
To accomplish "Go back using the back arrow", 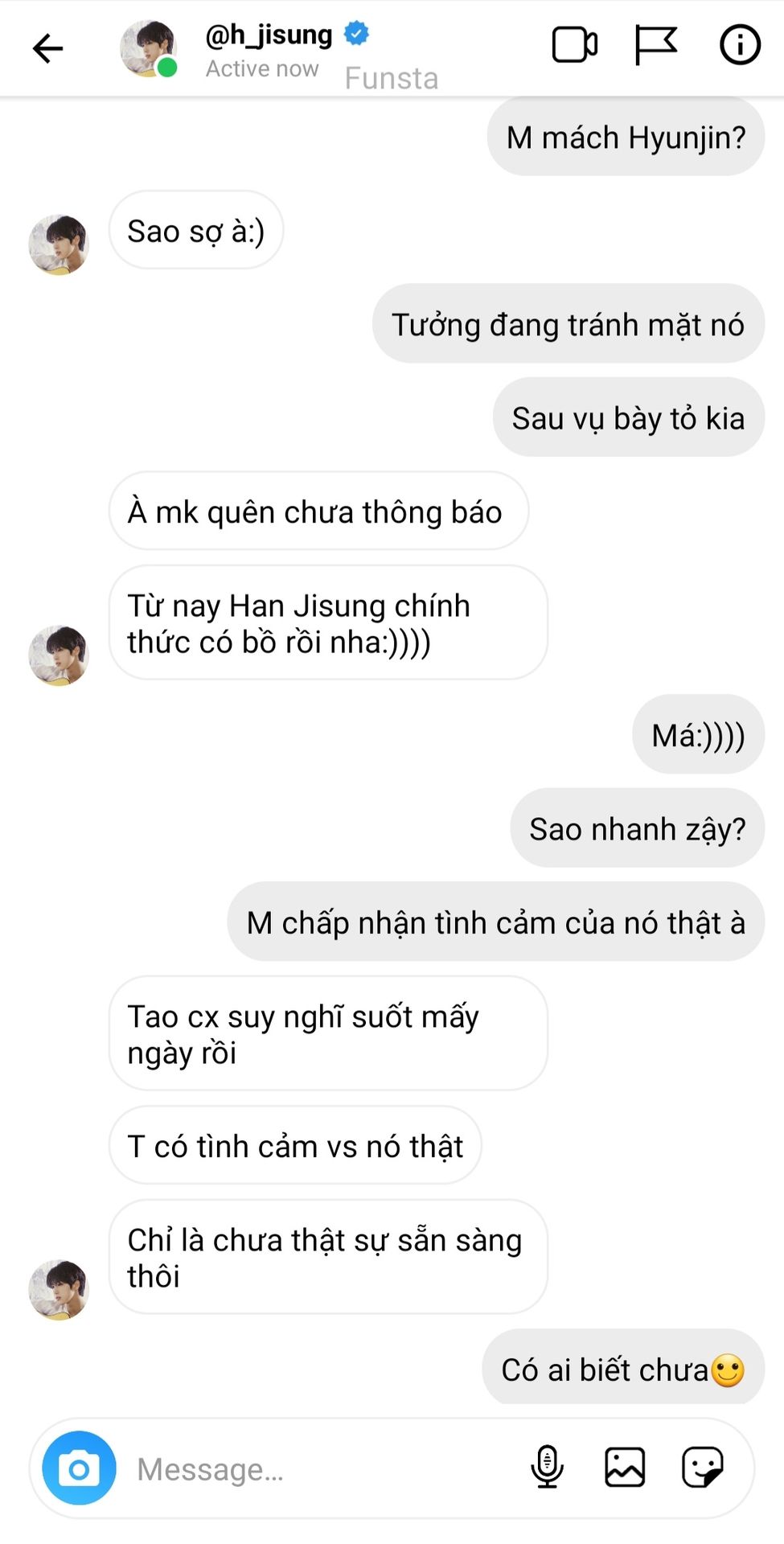I will (47, 48).
